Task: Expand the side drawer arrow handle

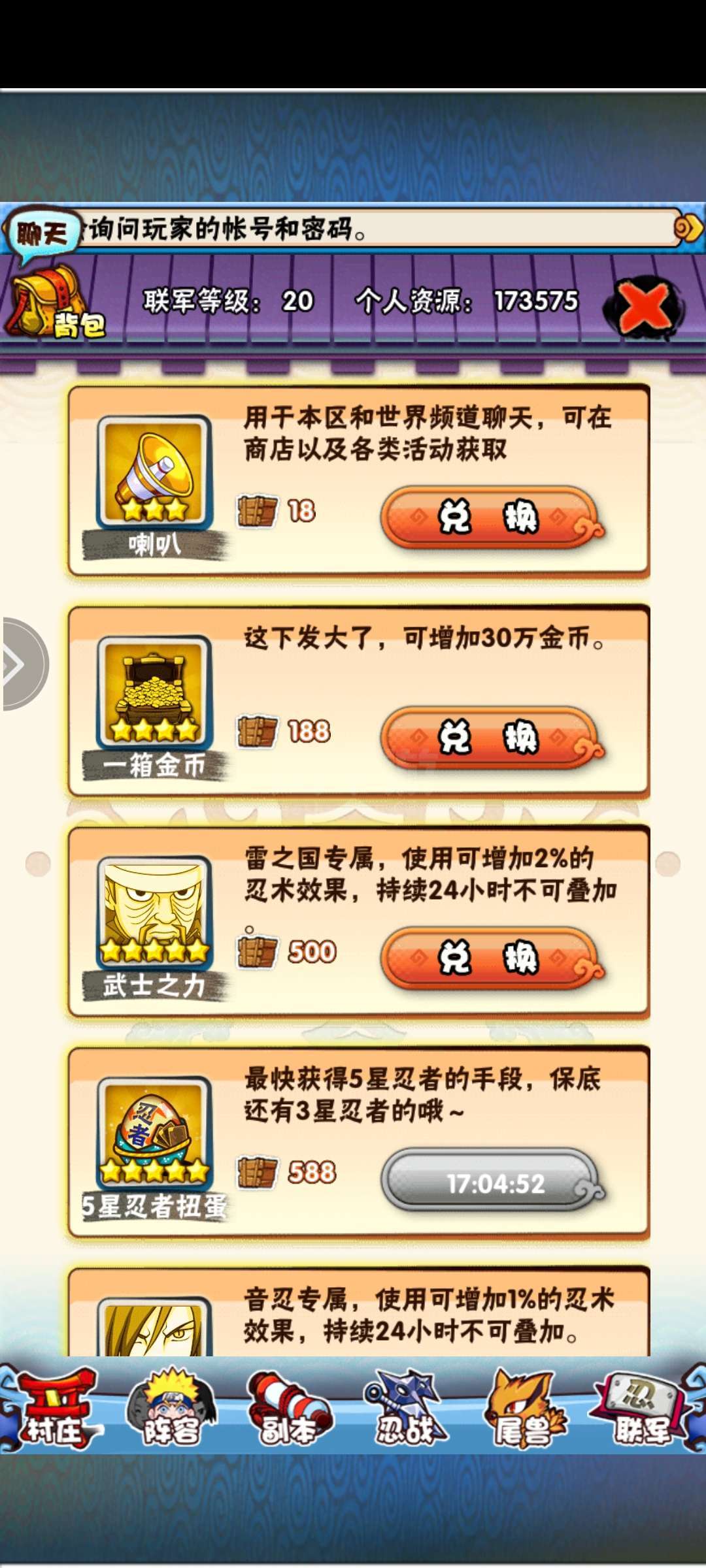Action: [x=24, y=664]
